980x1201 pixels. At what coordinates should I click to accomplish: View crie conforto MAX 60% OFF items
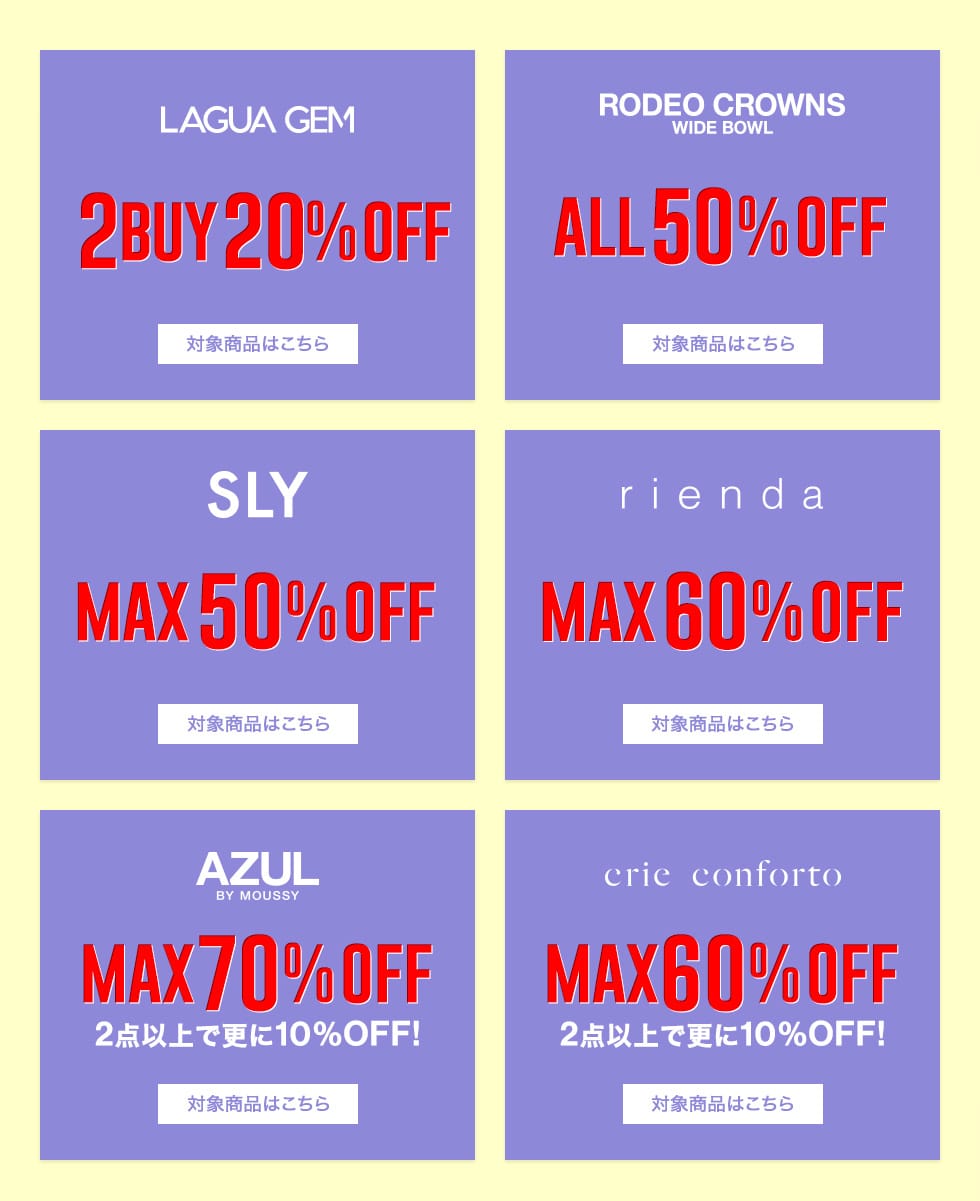point(722,1104)
